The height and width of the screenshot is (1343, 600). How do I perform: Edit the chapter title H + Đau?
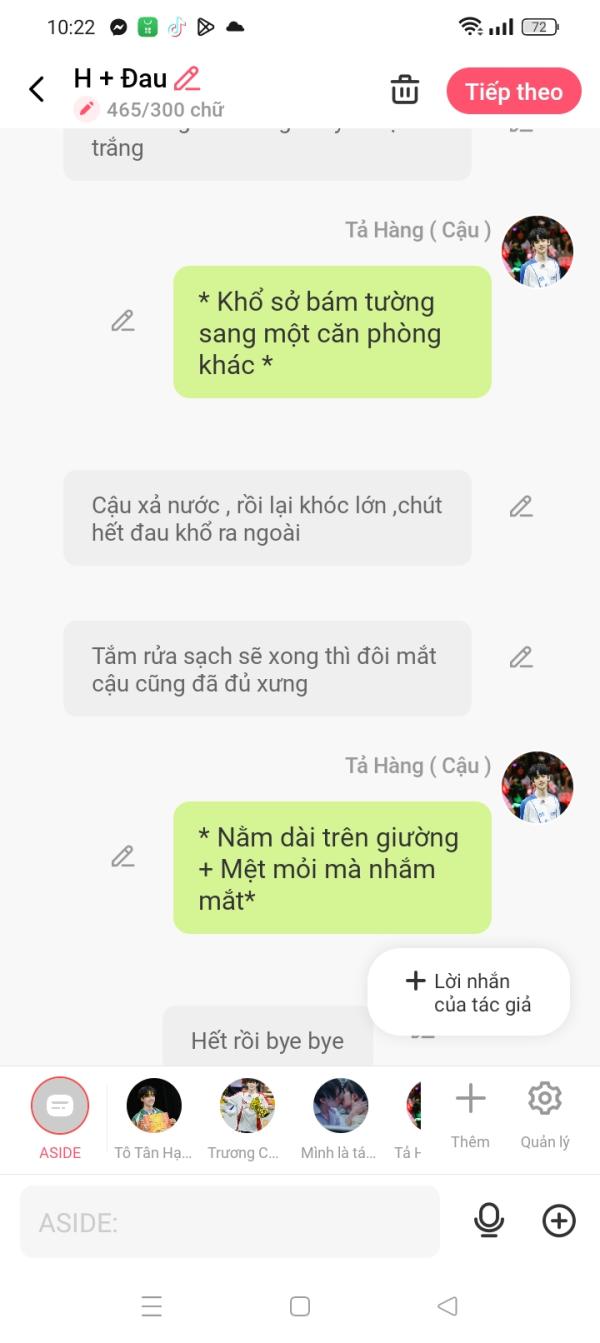coord(187,78)
